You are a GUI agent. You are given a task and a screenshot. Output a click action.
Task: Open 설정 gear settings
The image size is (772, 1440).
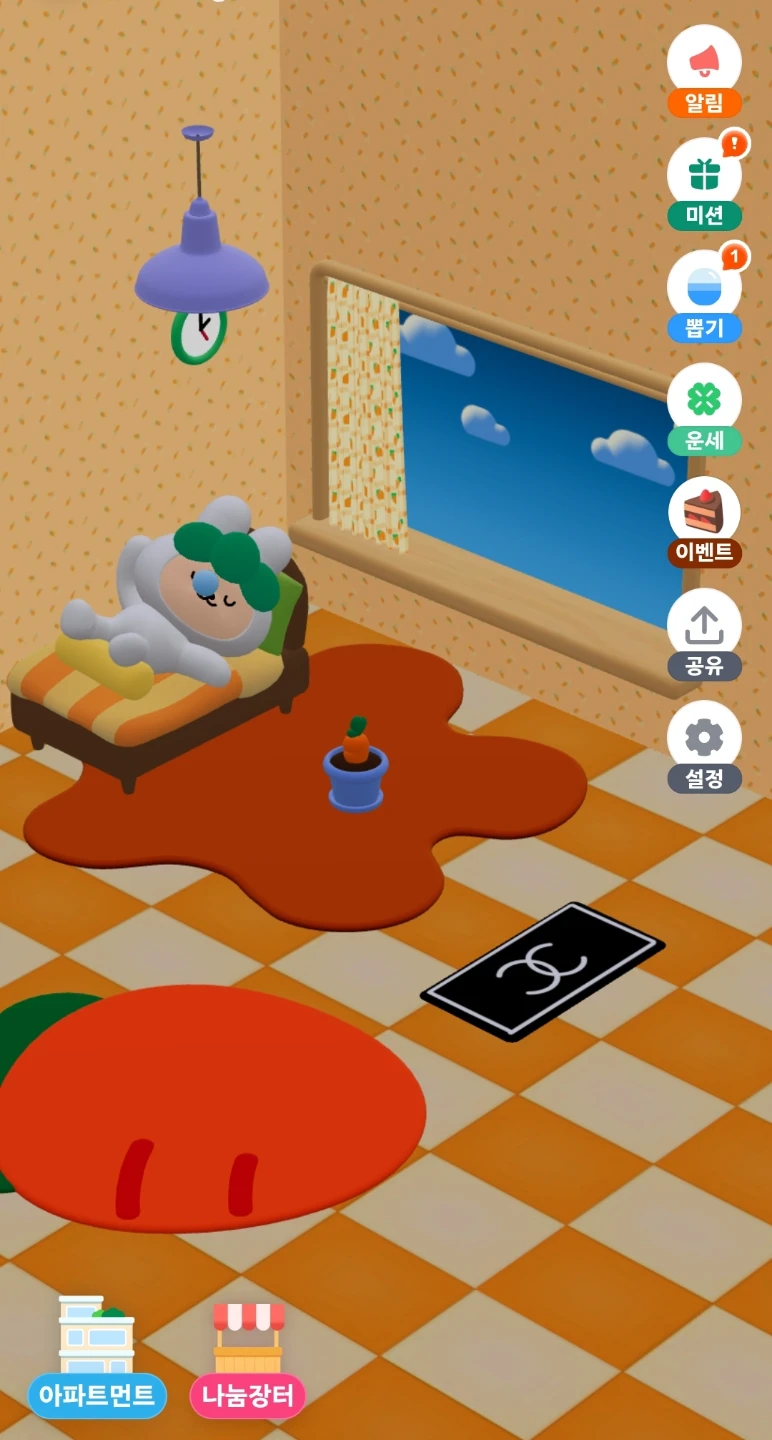[704, 748]
